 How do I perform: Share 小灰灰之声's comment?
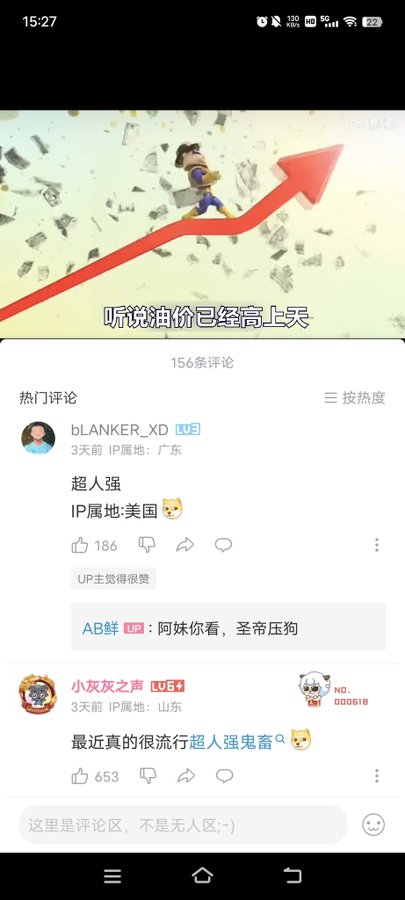[x=186, y=777]
